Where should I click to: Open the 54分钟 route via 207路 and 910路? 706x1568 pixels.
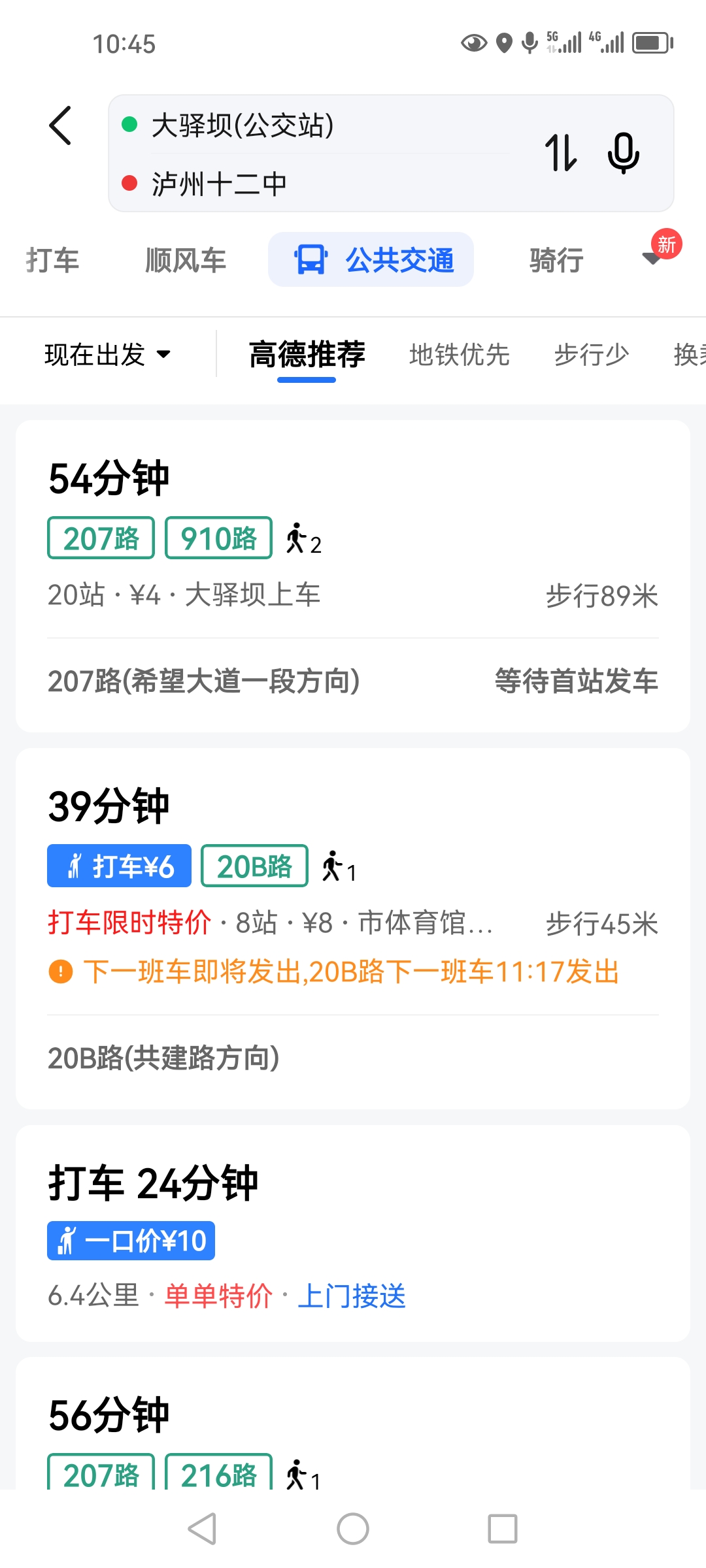[353, 575]
